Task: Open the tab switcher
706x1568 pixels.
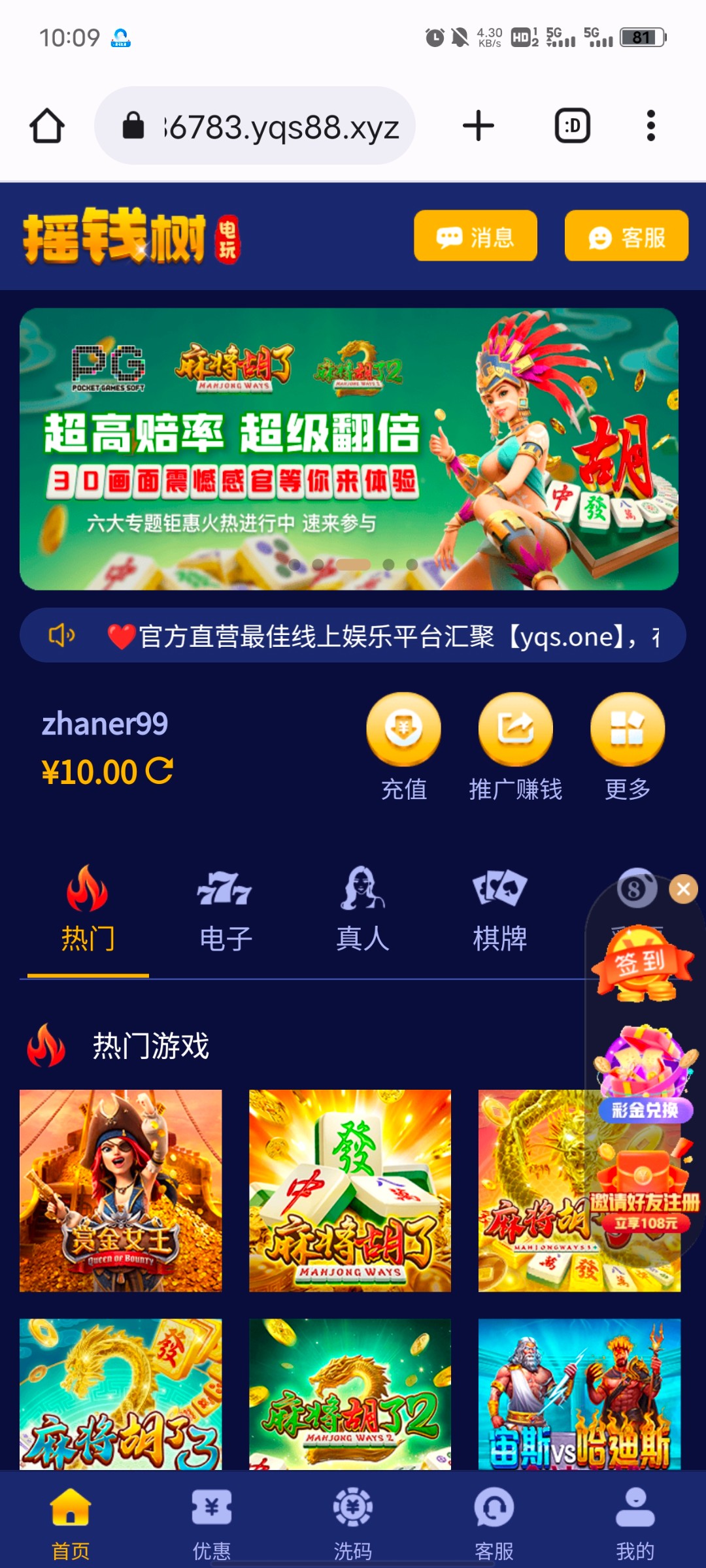Action: [572, 125]
